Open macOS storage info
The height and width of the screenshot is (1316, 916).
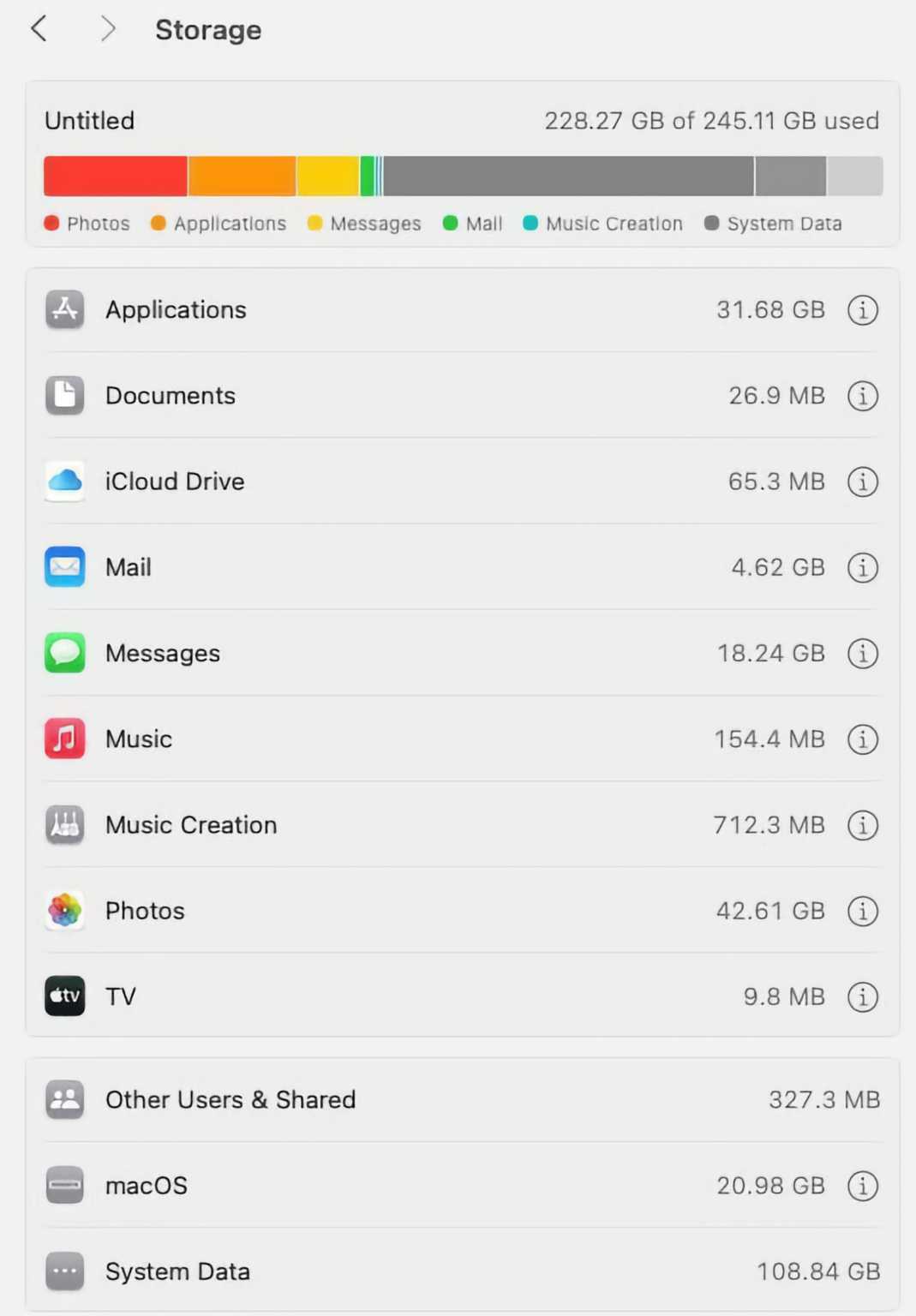click(x=862, y=1186)
